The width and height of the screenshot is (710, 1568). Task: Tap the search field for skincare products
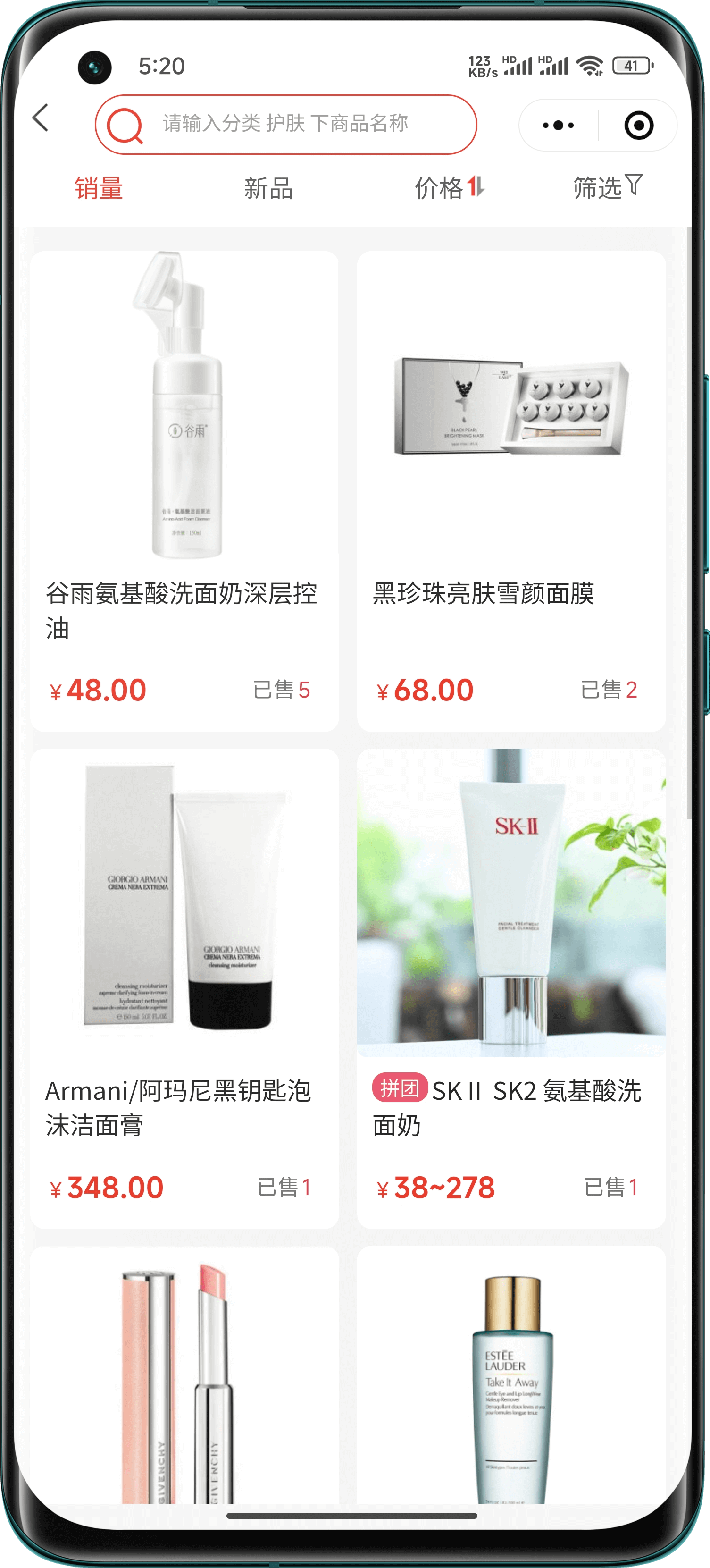[x=285, y=124]
